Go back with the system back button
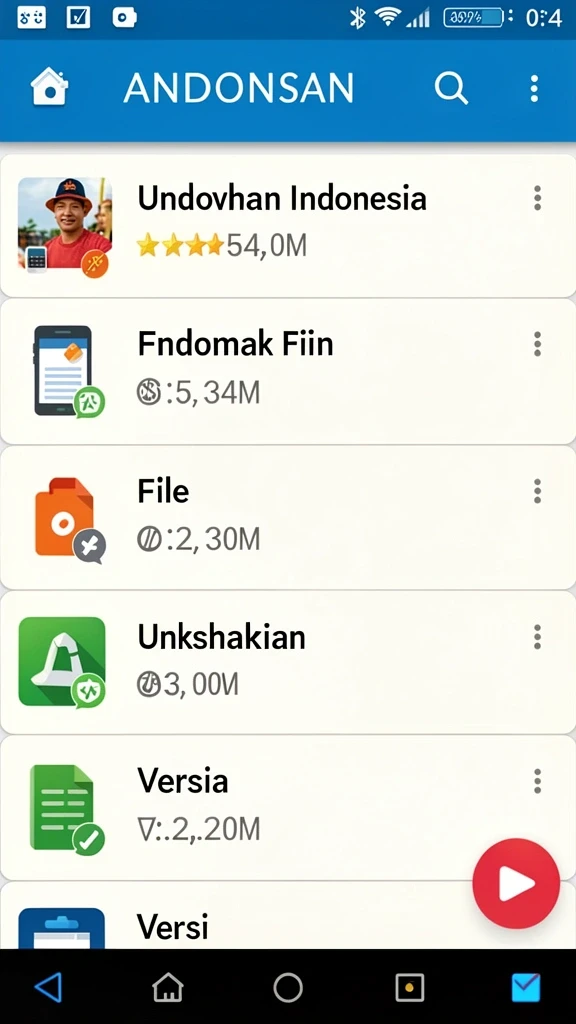 tap(48, 987)
